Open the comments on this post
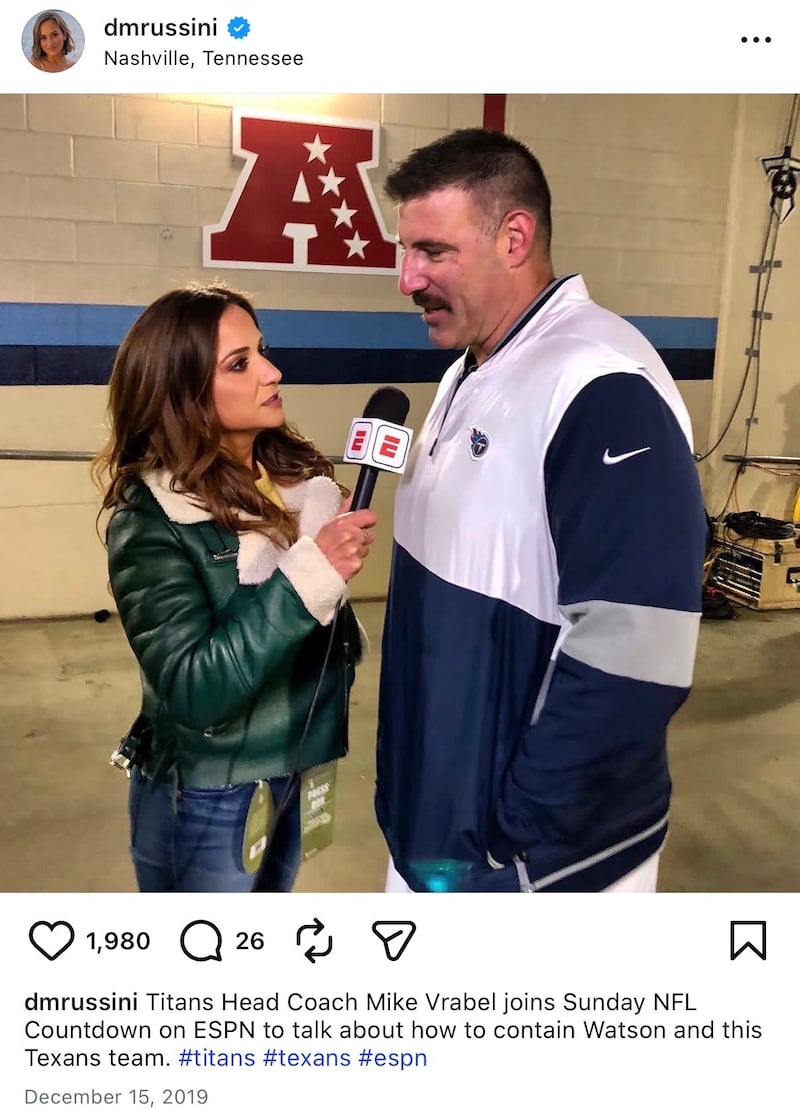Image resolution: width=800 pixels, height=1109 pixels. 201,941
